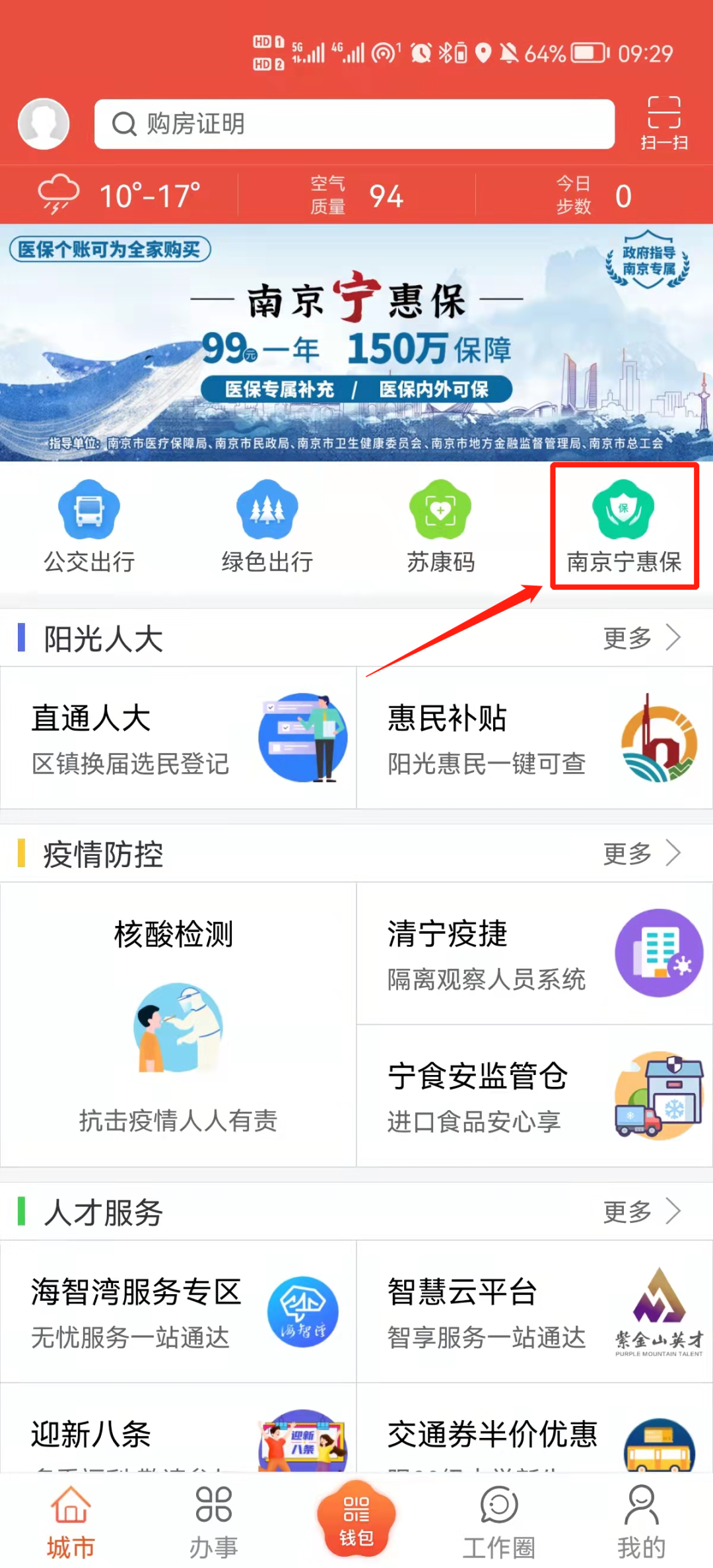Switch to the 工作圈 tab
The image size is (713, 1568).
tap(498, 1518)
